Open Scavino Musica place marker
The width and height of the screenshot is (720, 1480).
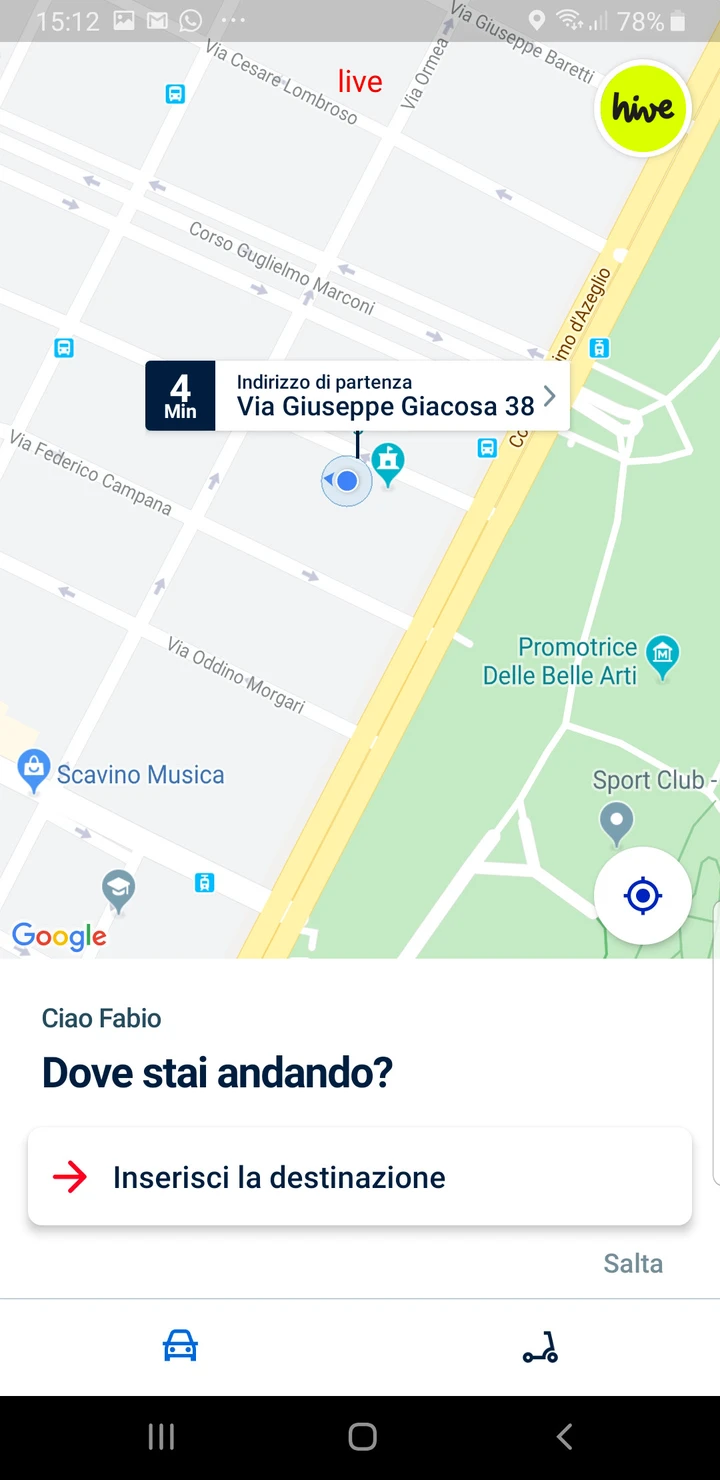coord(34,771)
